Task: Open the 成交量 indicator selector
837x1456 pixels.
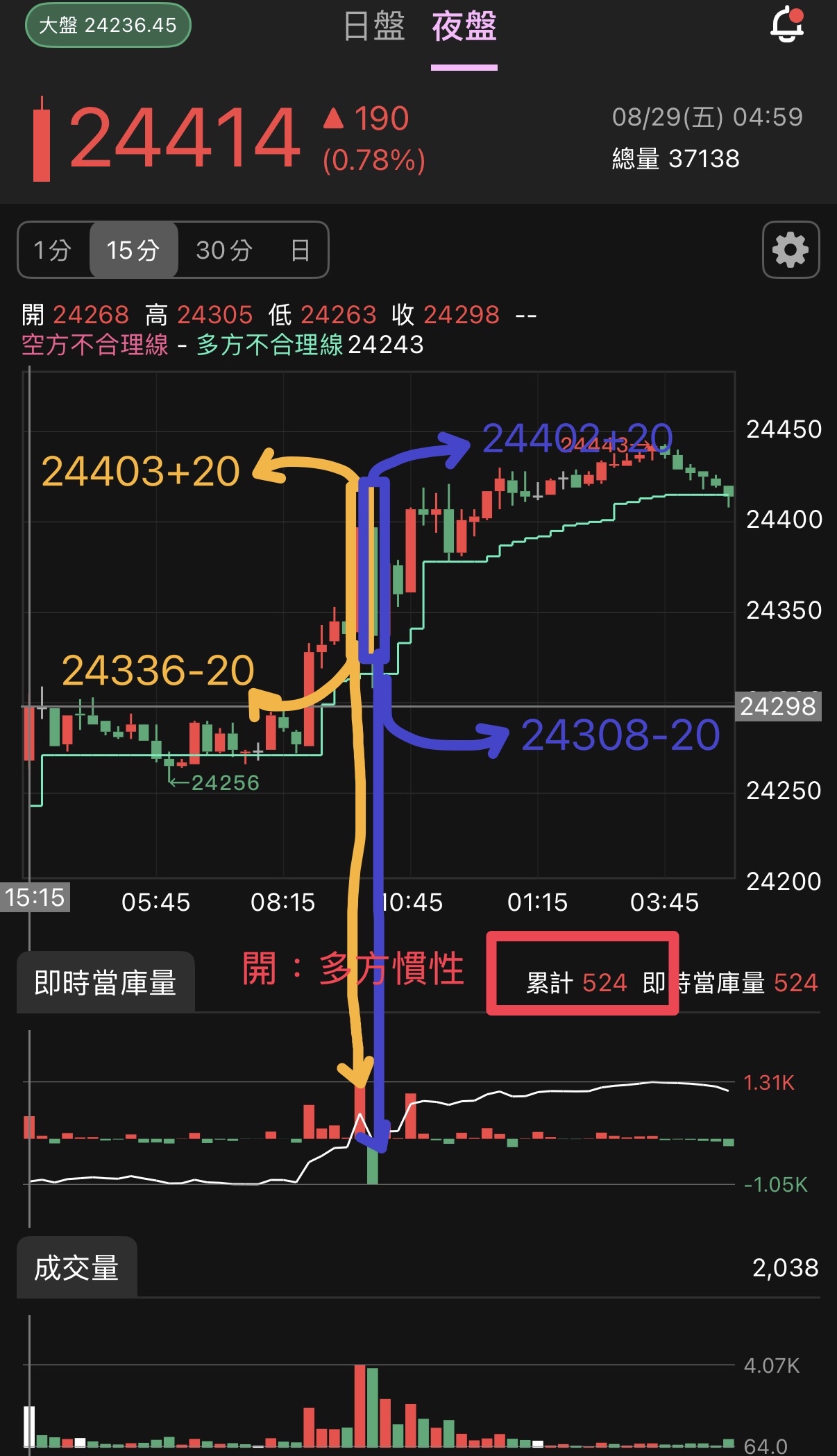Action: [76, 1267]
